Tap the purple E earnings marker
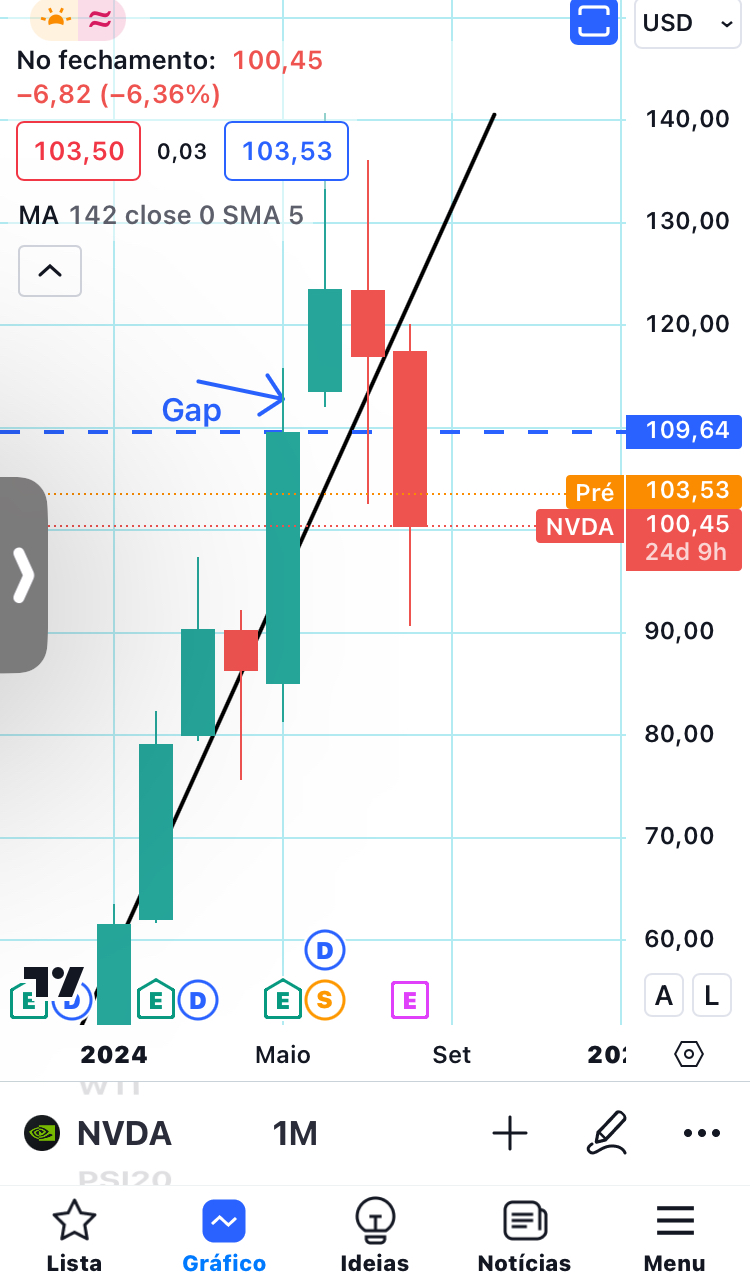The height and width of the screenshot is (1283, 750). coord(410,999)
